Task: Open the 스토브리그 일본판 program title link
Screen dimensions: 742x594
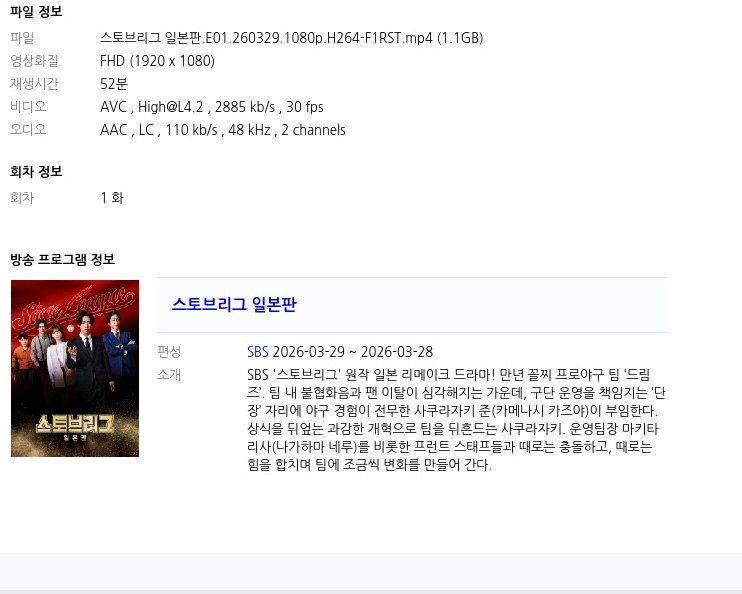Action: [x=234, y=305]
